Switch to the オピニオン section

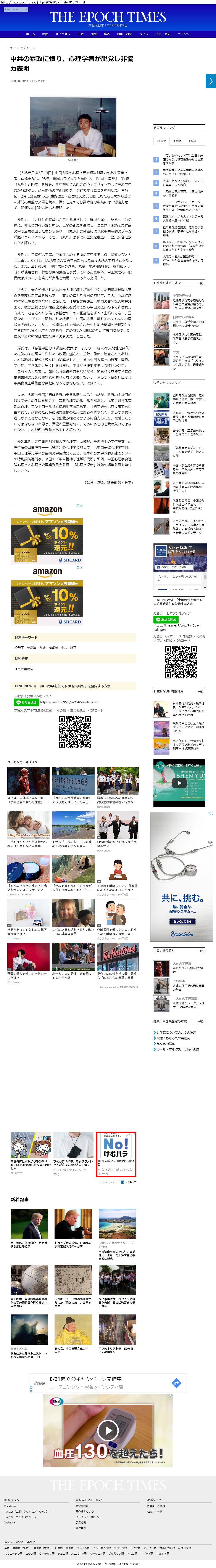pos(63,34)
